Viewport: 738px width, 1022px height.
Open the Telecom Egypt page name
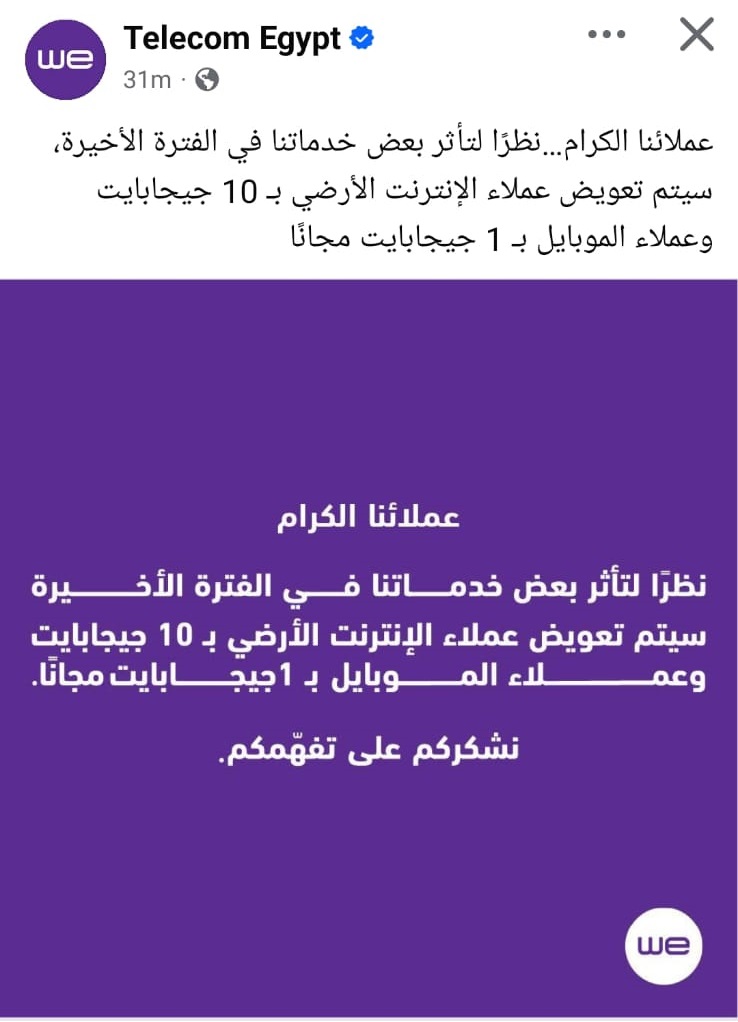coord(232,39)
